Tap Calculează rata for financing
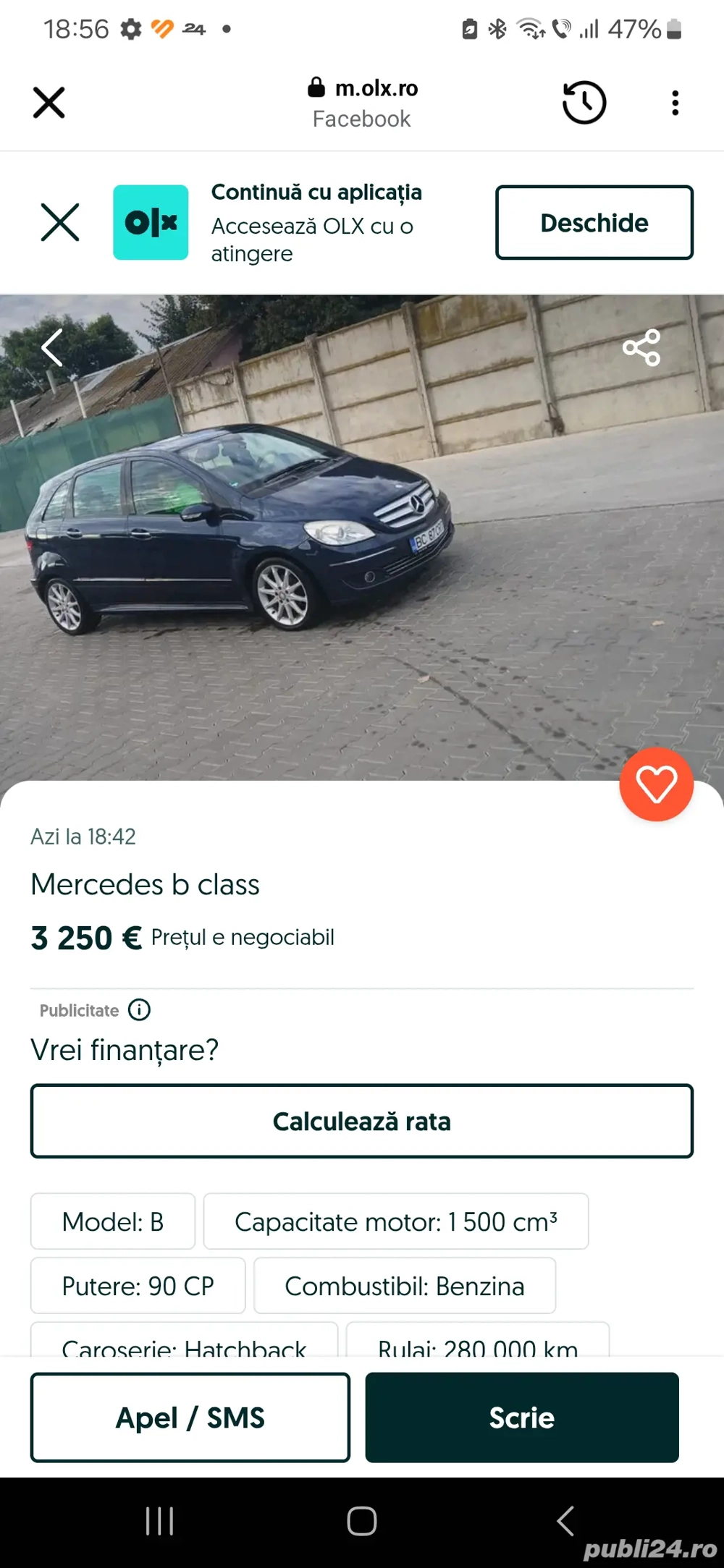Viewport: 724px width, 1568px height. pyautogui.click(x=362, y=1121)
